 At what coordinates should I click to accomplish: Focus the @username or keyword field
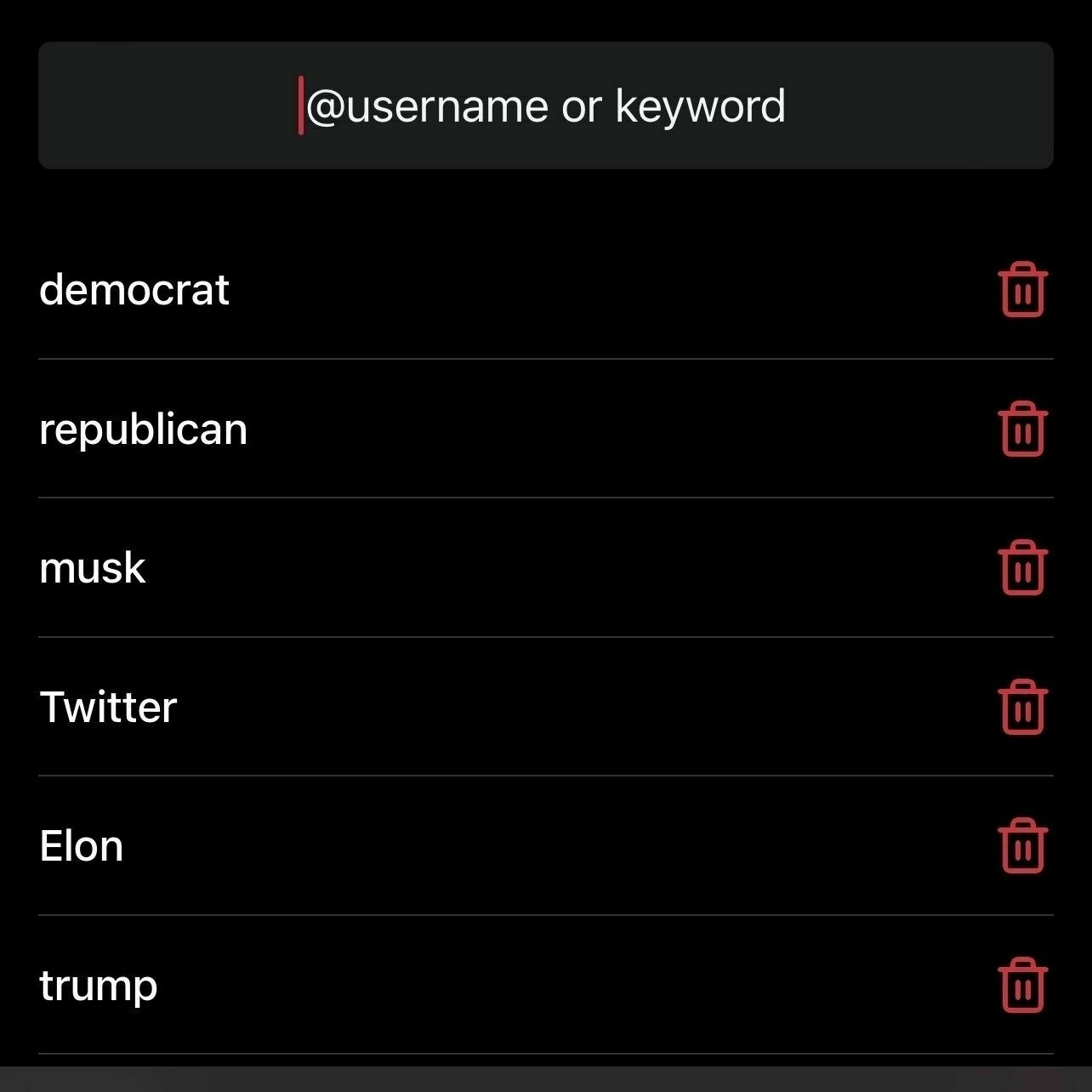coord(545,105)
